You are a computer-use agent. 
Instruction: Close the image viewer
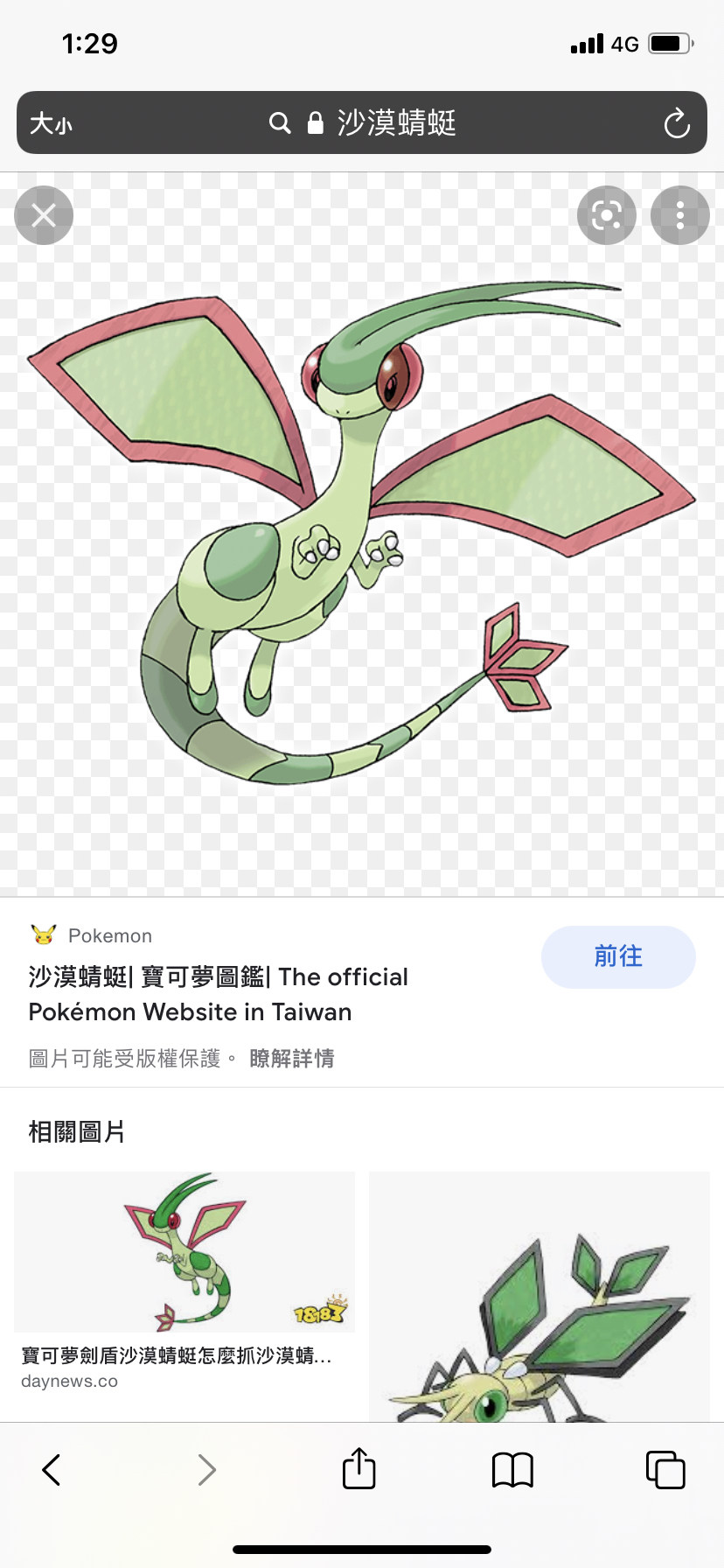point(44,215)
